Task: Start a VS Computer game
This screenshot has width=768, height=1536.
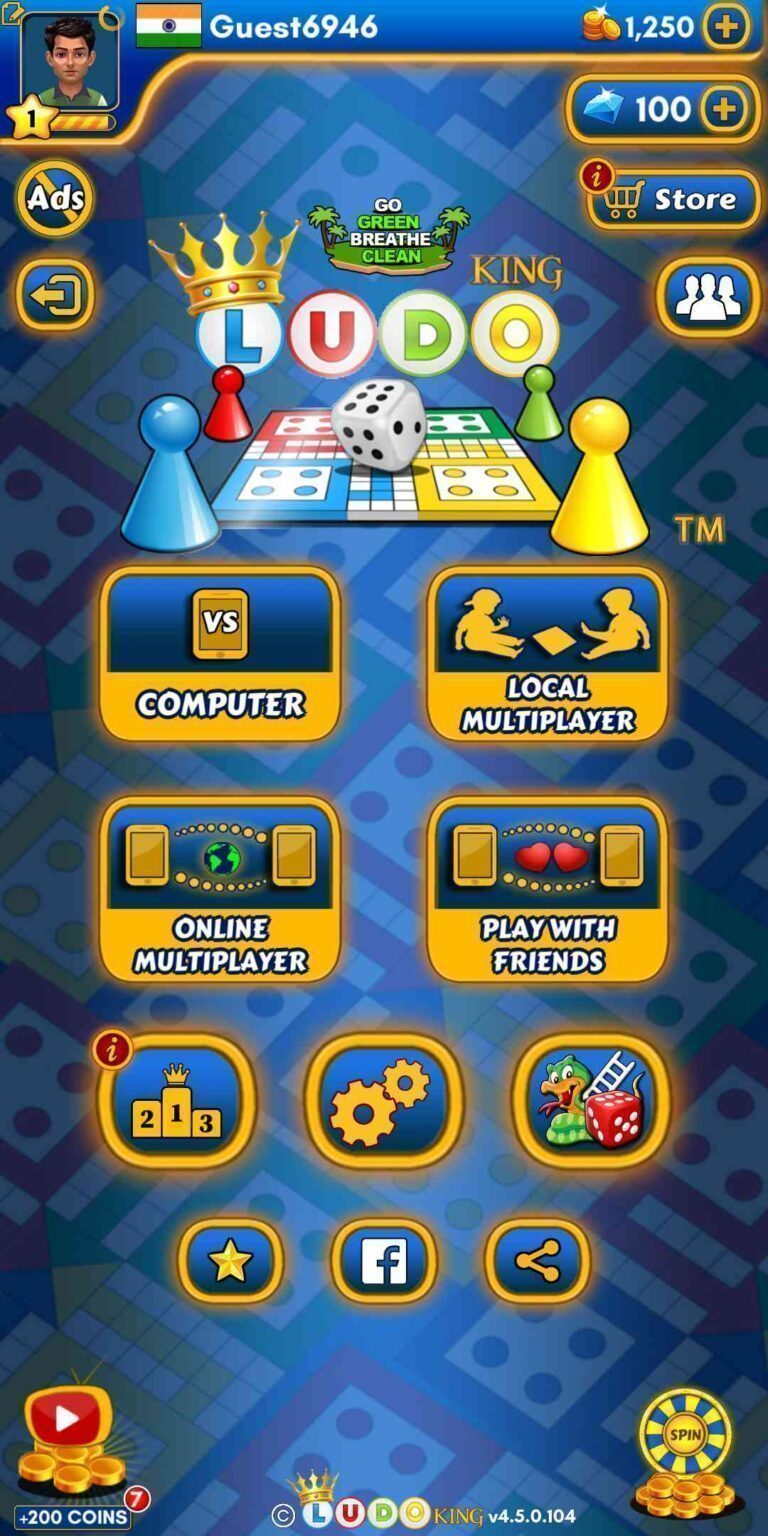Action: tap(220, 654)
